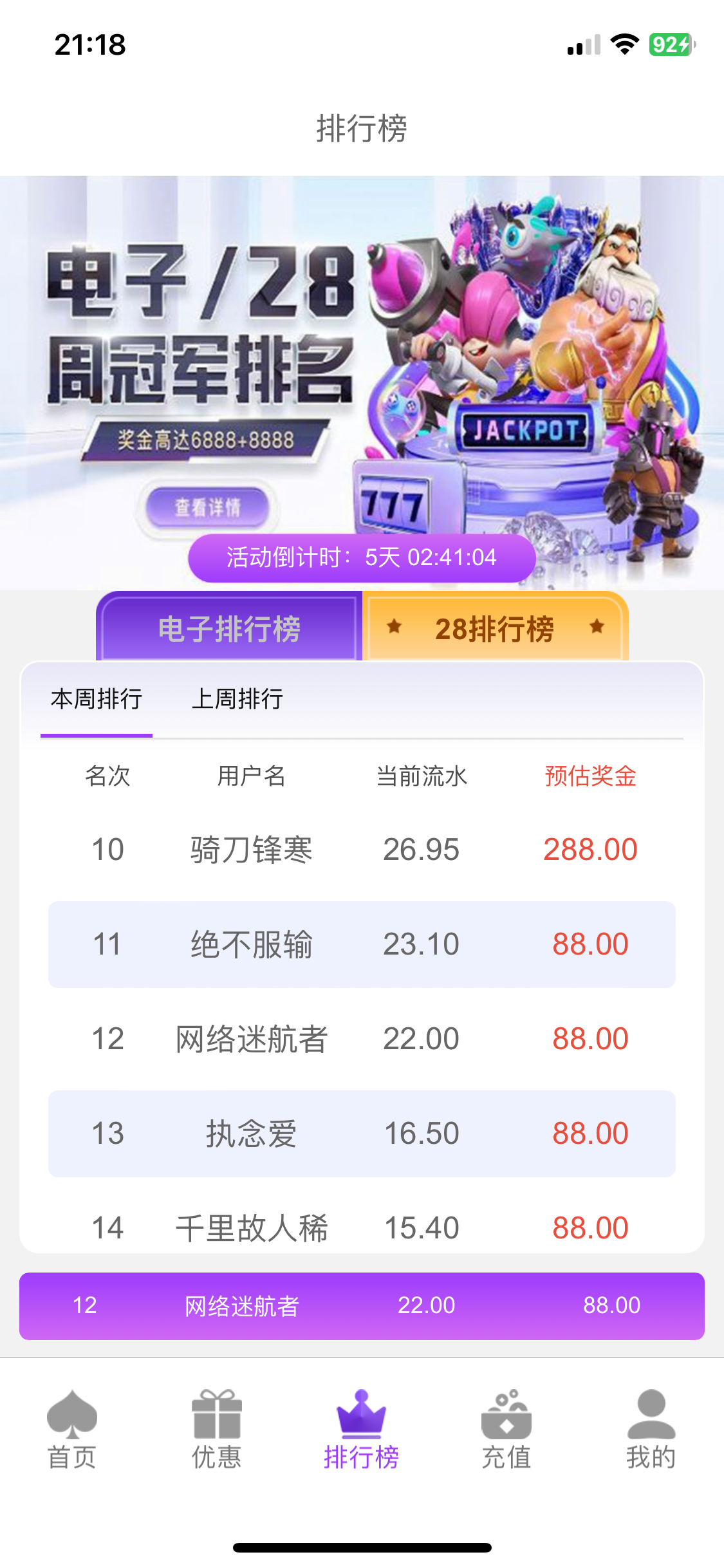Open the 充值 tab
The height and width of the screenshot is (1568, 724).
point(506,1430)
